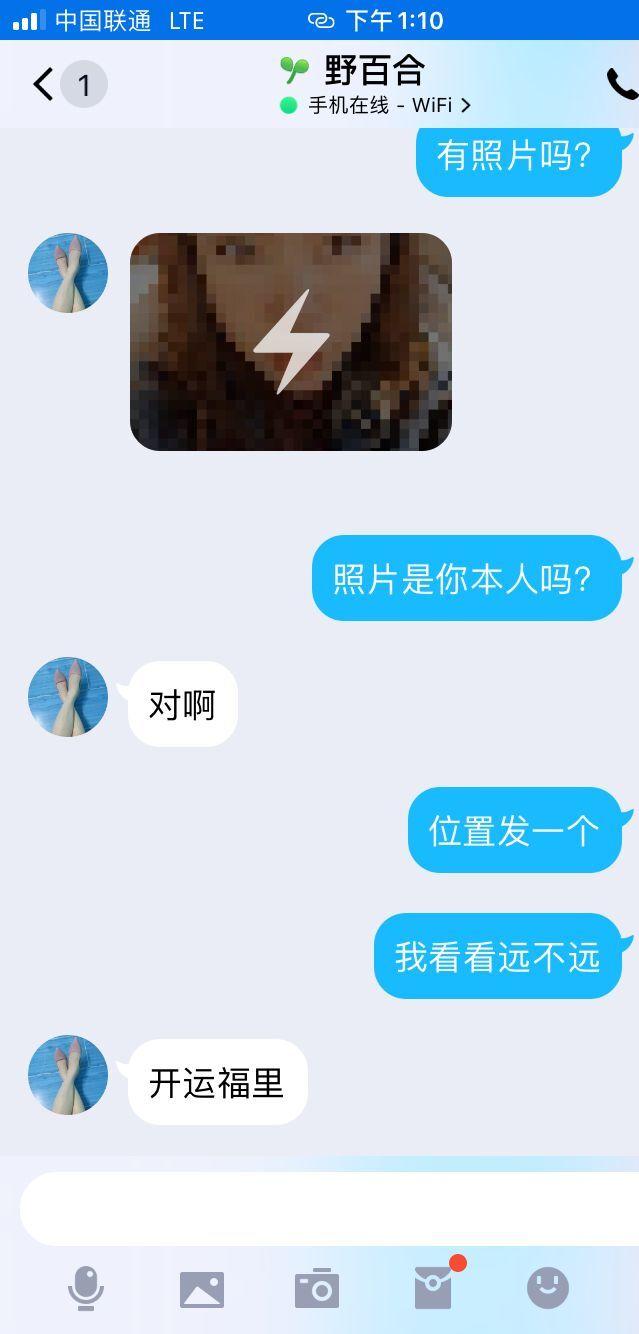The height and width of the screenshot is (1334, 639).
Task: Start a voice call with 野百合
Action: (620, 85)
